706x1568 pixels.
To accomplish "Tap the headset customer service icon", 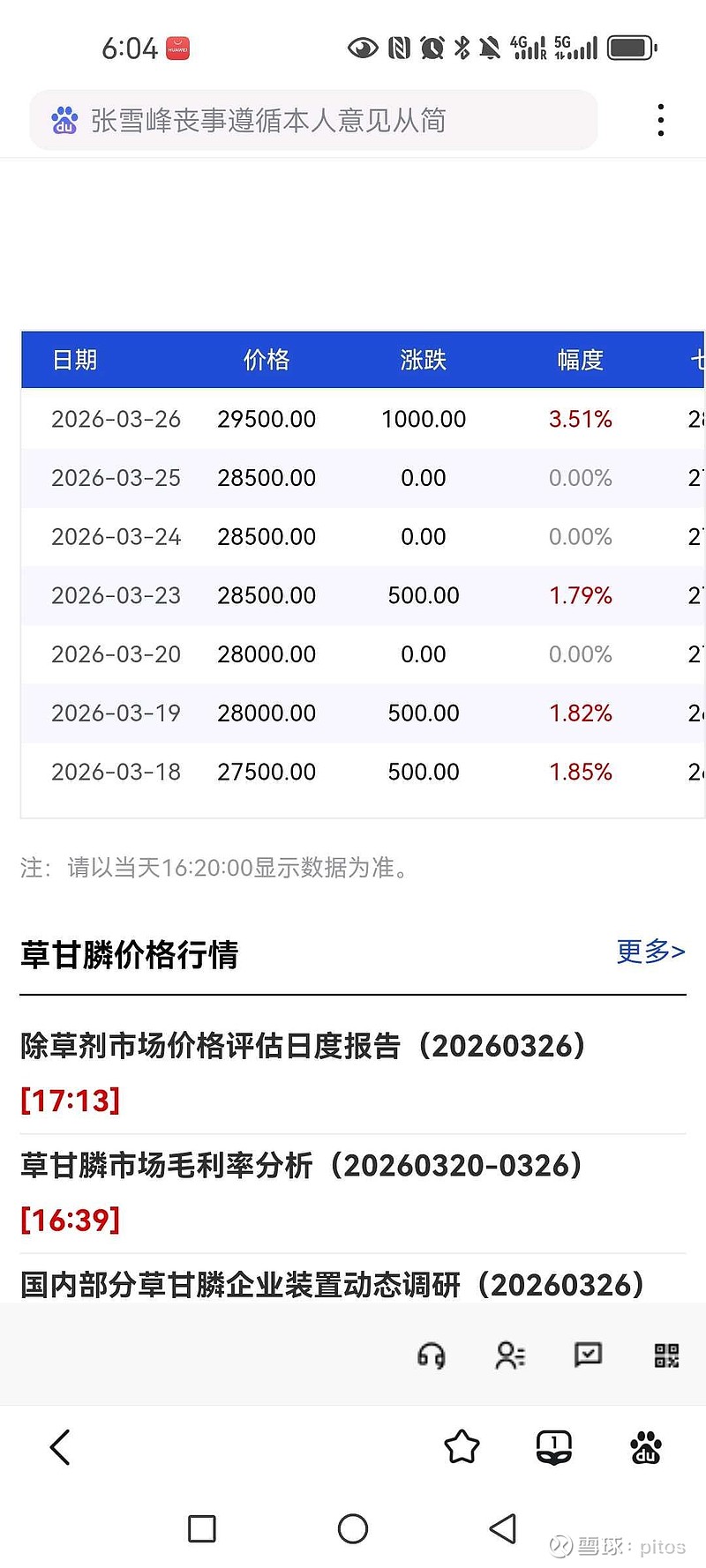I will point(431,1355).
